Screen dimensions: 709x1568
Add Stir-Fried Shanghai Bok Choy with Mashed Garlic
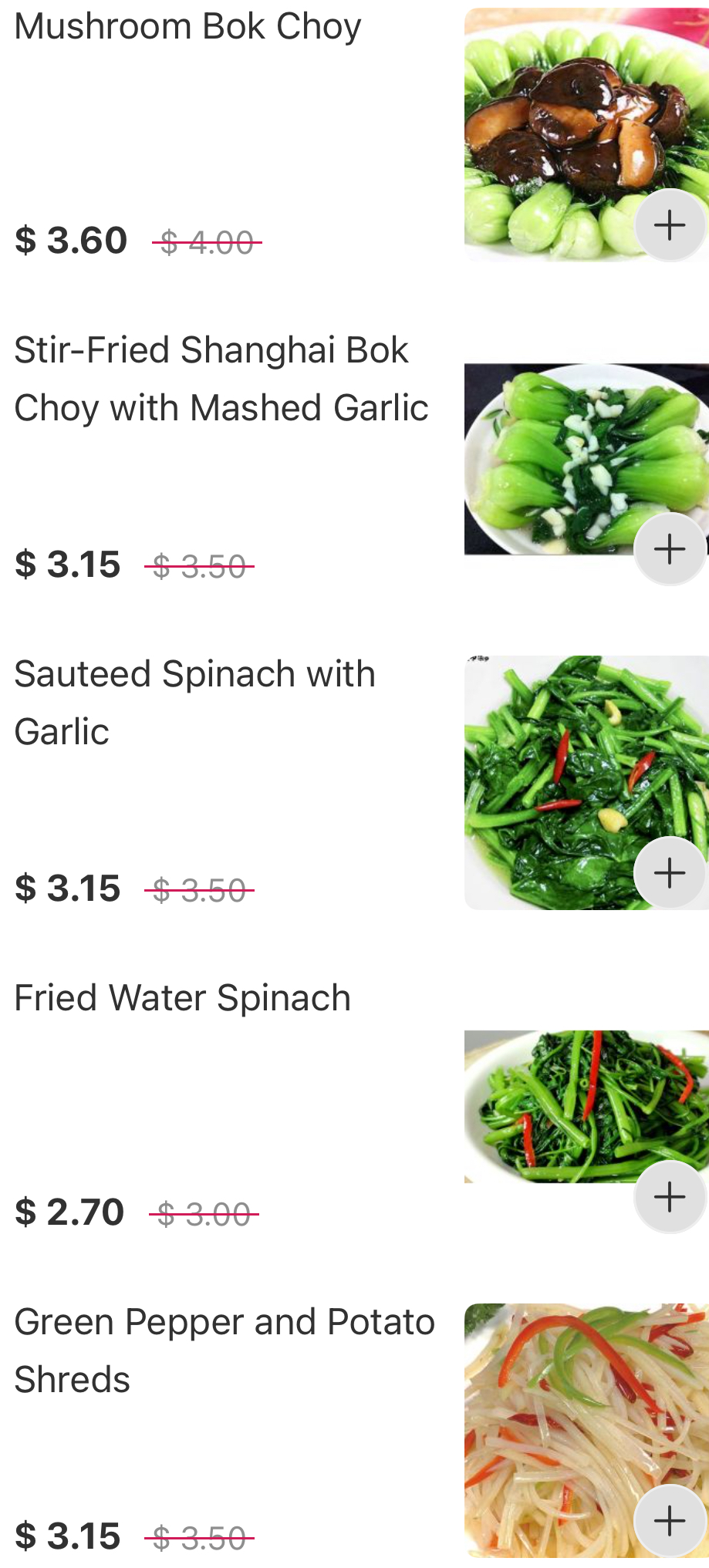click(670, 549)
